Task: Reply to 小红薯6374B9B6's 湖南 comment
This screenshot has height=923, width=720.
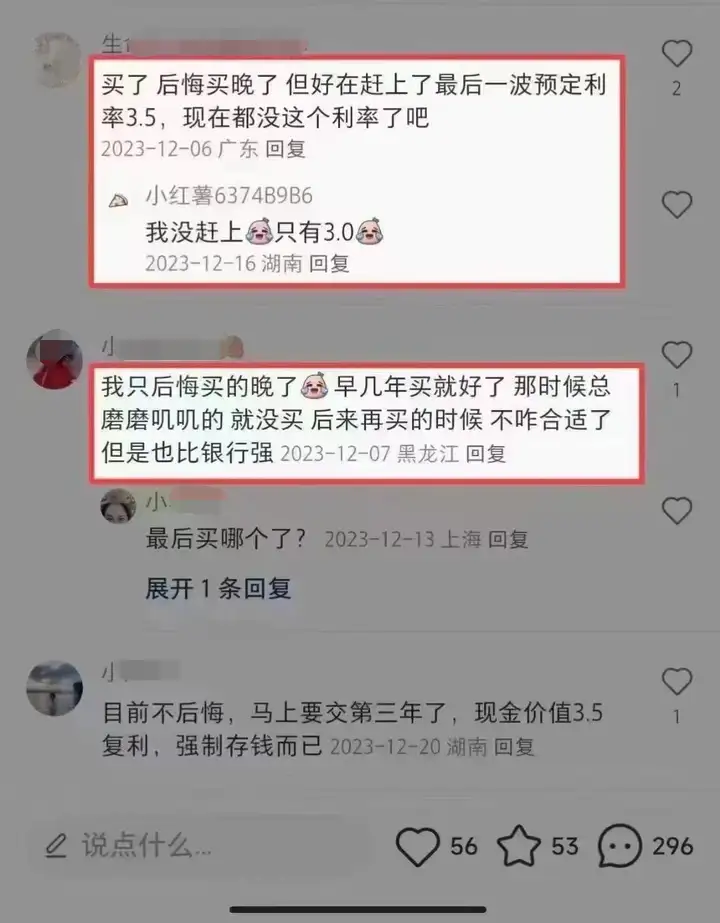Action: (x=328, y=264)
